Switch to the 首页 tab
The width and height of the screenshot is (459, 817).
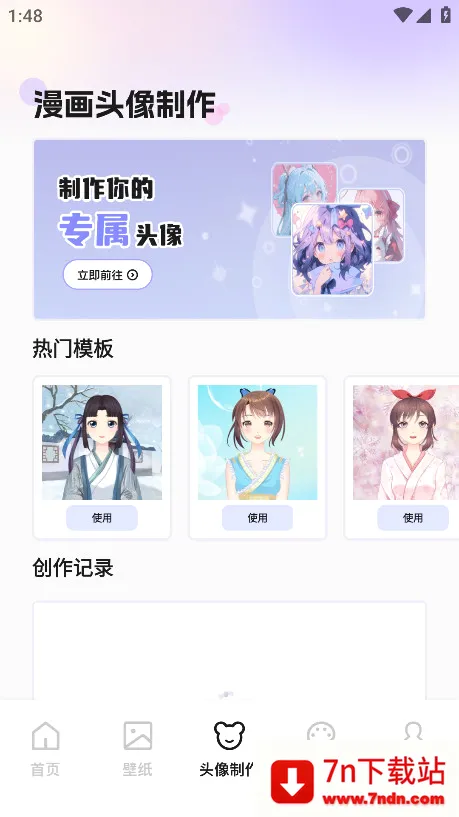45,749
